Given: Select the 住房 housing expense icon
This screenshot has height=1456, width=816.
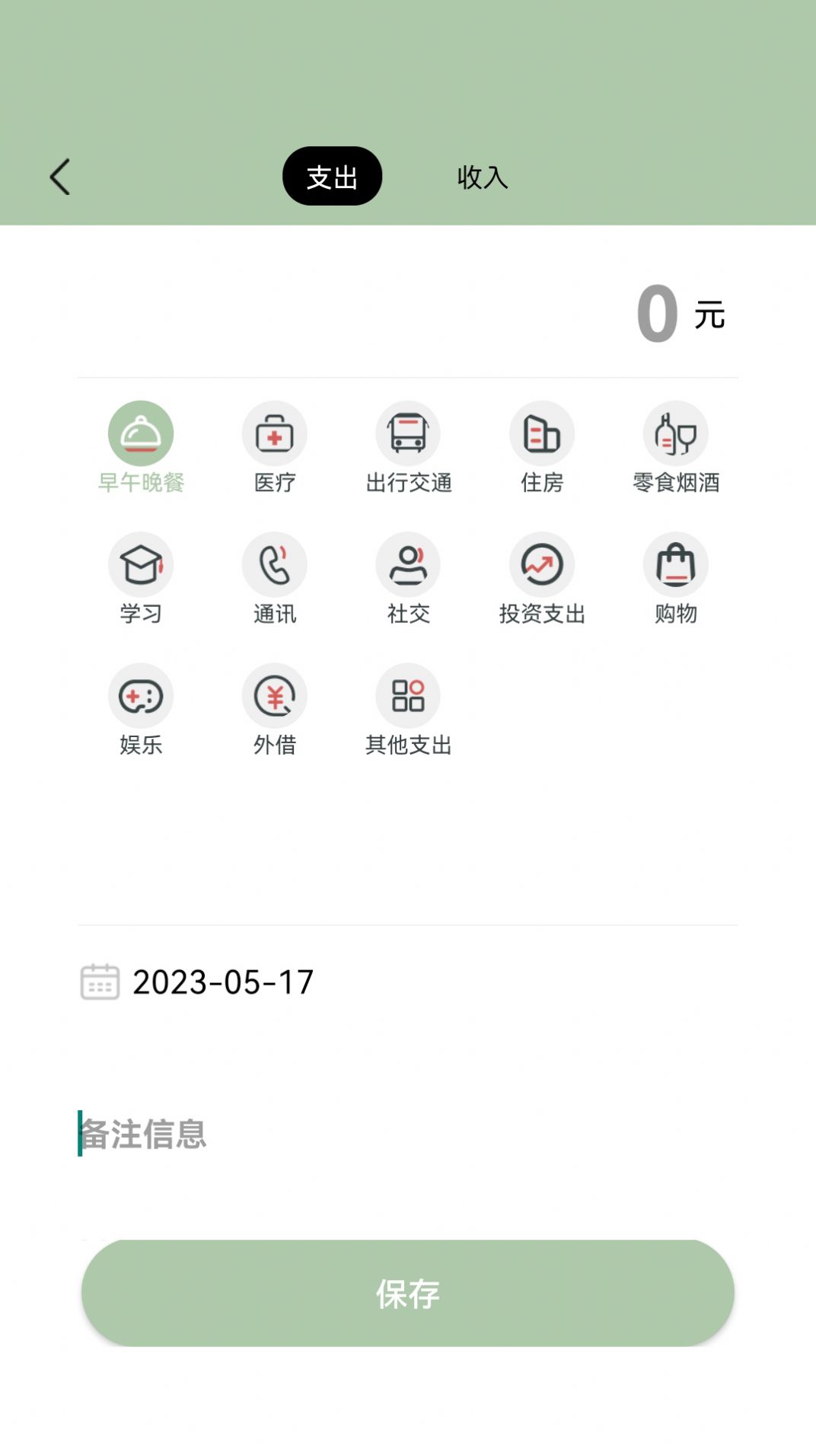Looking at the screenshot, I should pyautogui.click(x=542, y=433).
